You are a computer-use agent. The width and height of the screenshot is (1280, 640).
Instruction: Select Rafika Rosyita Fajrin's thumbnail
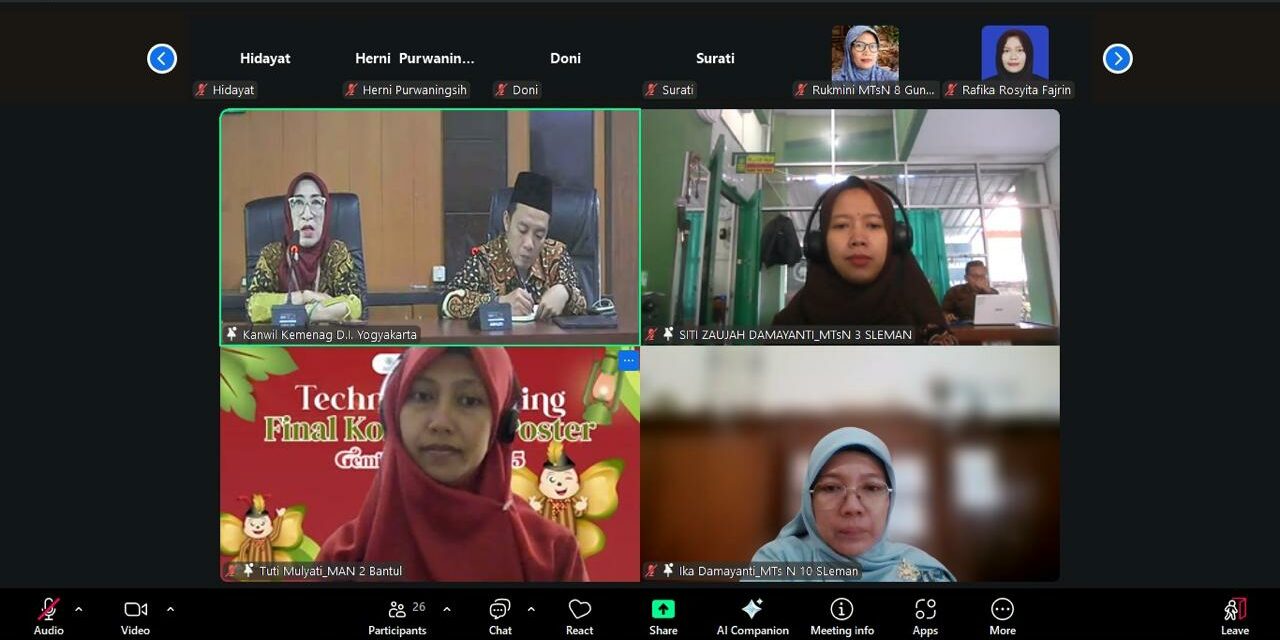coord(1014,58)
